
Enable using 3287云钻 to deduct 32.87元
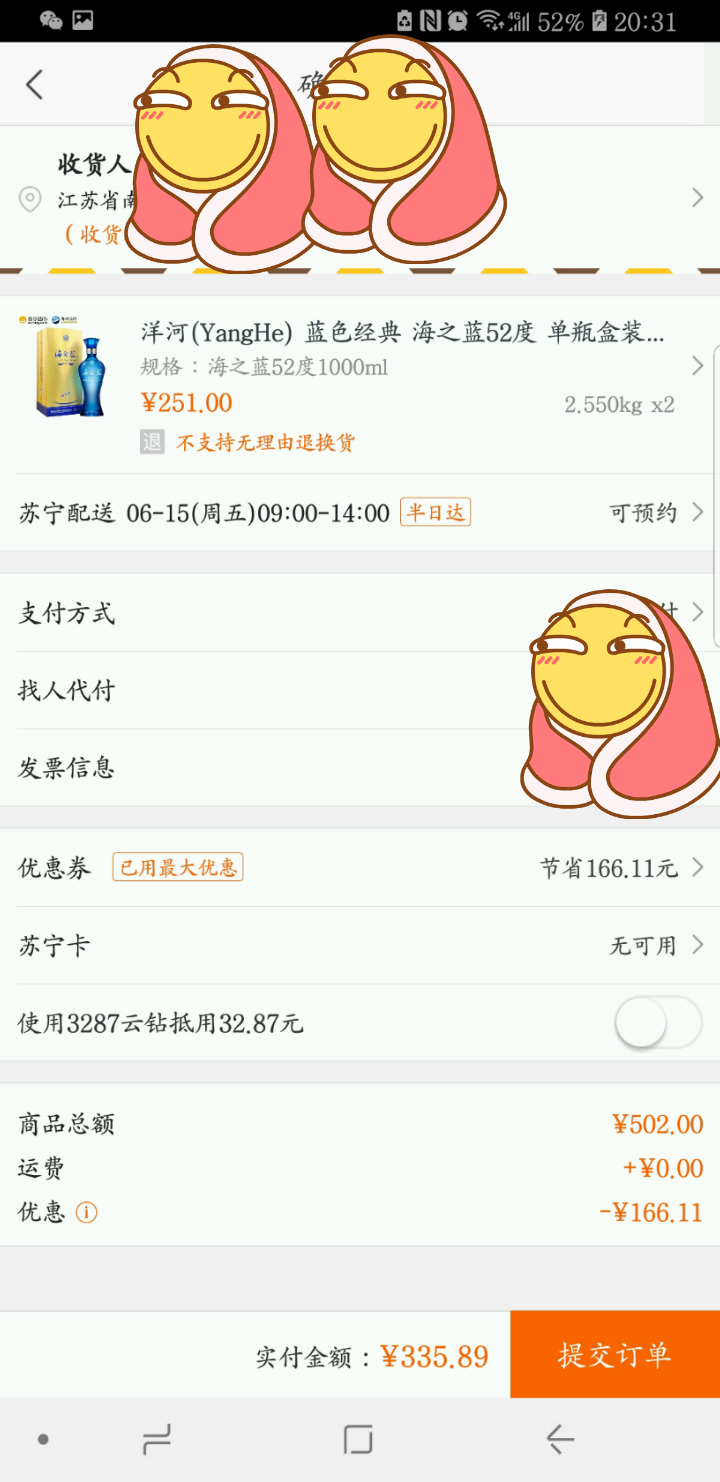(x=658, y=1023)
